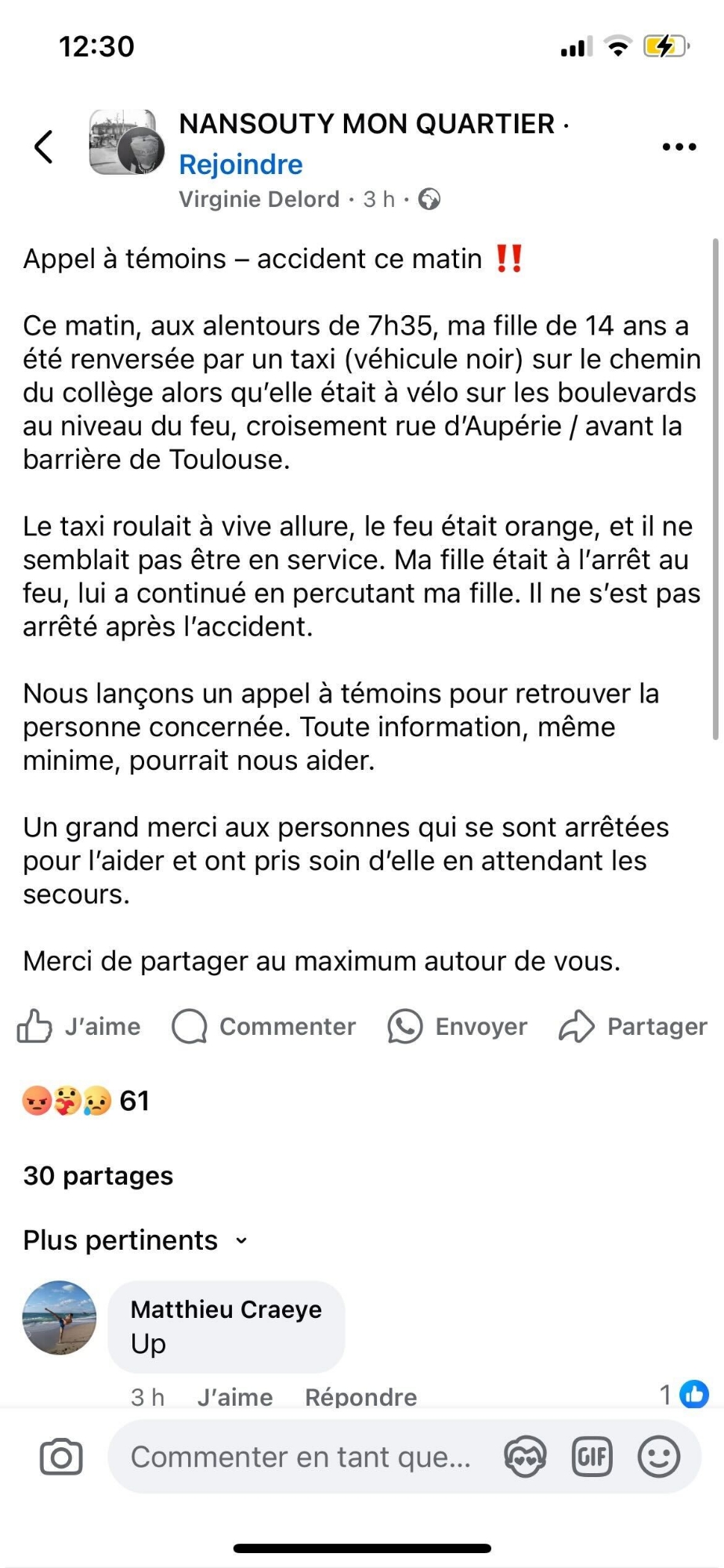724x1568 pixels.
Task: Share the post with Partager
Action: coord(633,1026)
